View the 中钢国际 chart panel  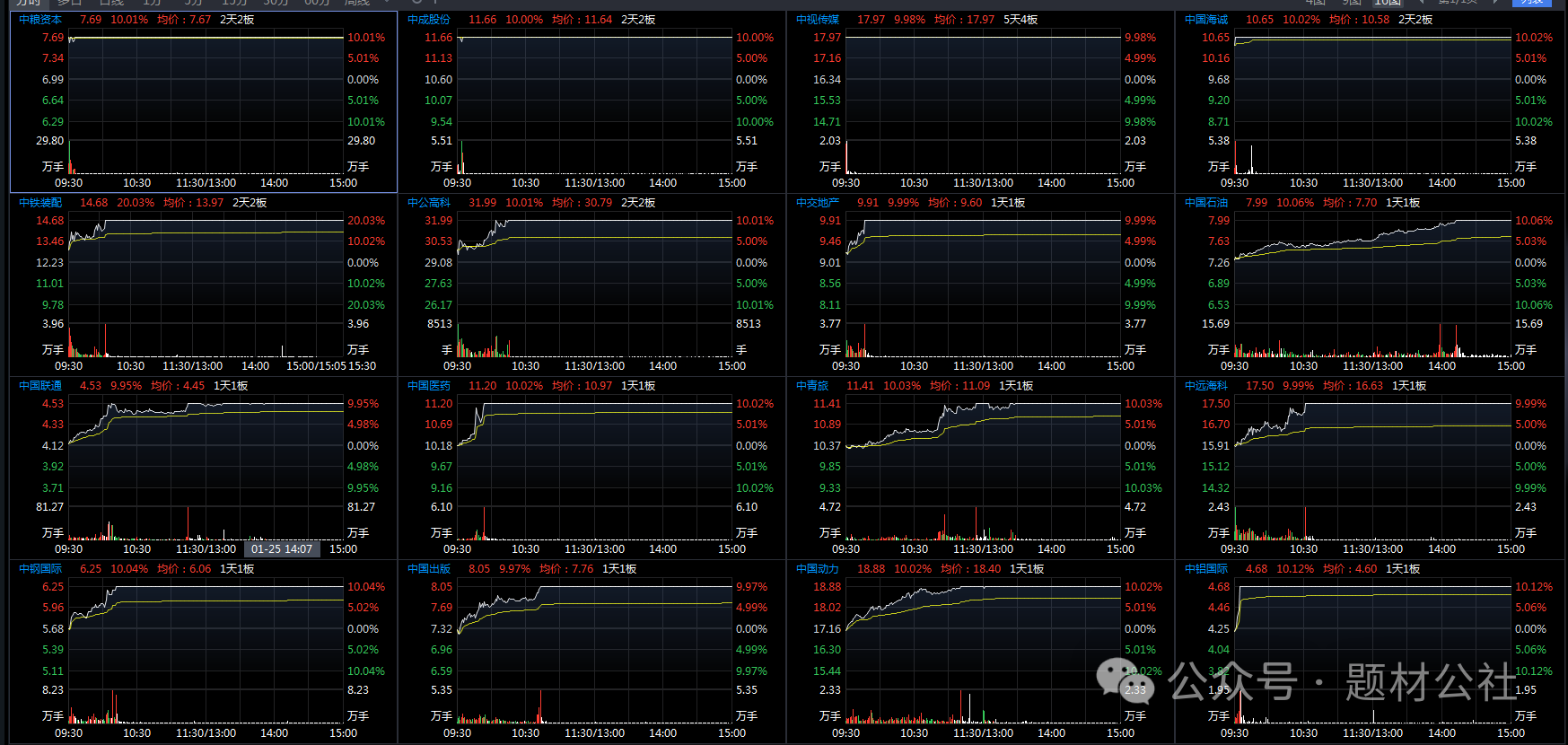(206, 649)
